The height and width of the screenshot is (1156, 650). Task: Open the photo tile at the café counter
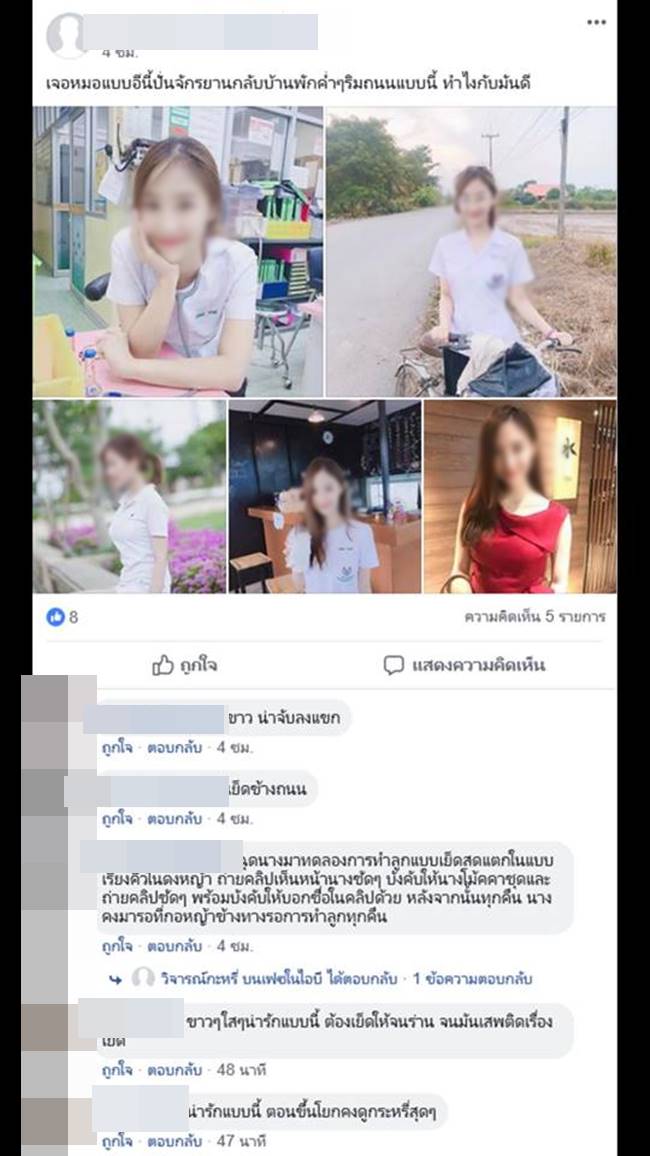click(x=325, y=496)
